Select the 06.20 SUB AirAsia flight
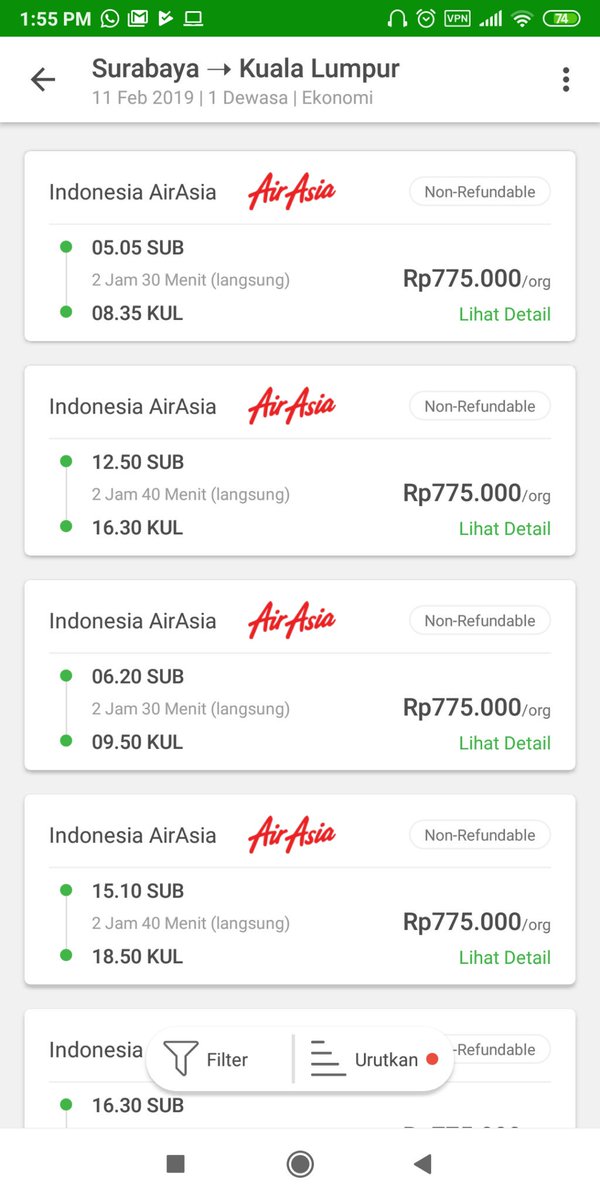 click(300, 675)
